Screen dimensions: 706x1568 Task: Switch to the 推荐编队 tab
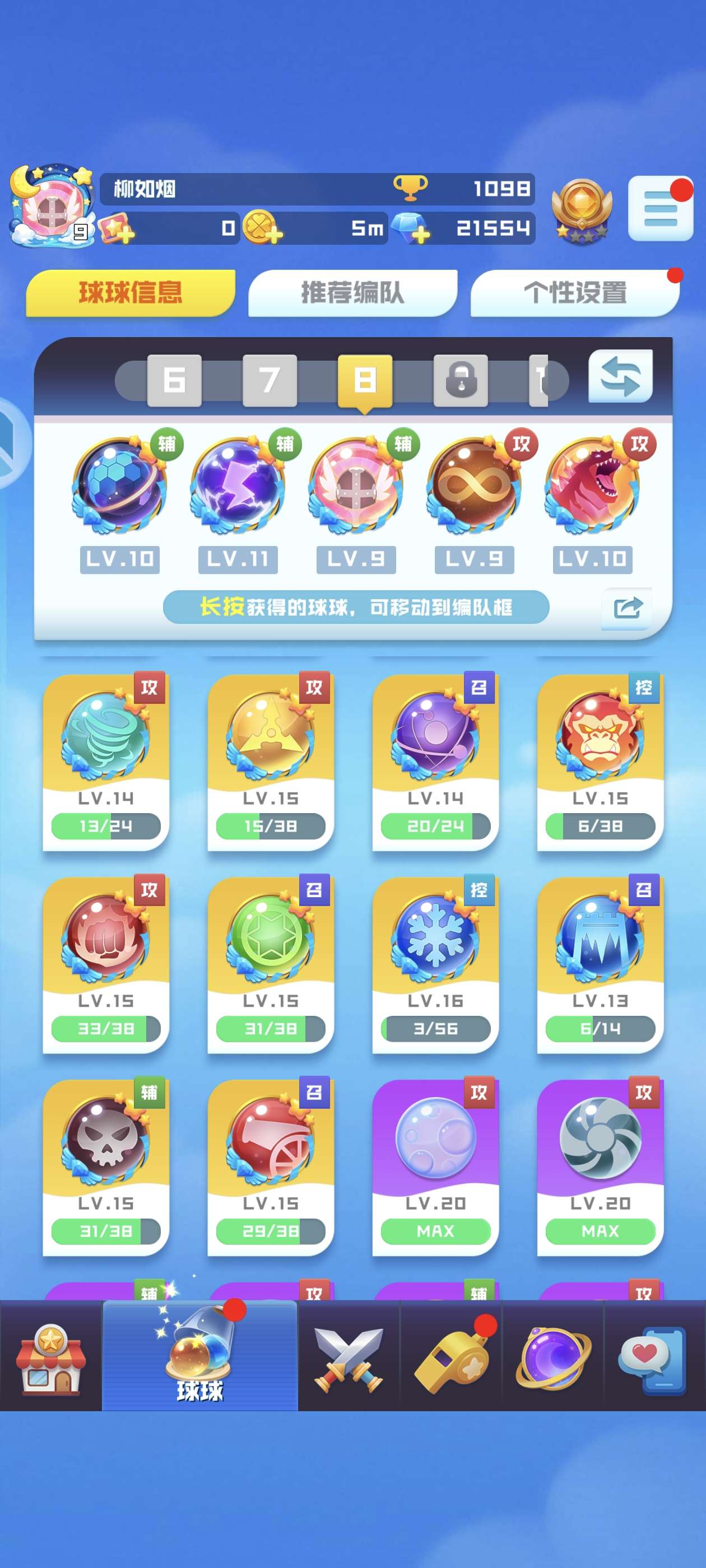point(352,293)
